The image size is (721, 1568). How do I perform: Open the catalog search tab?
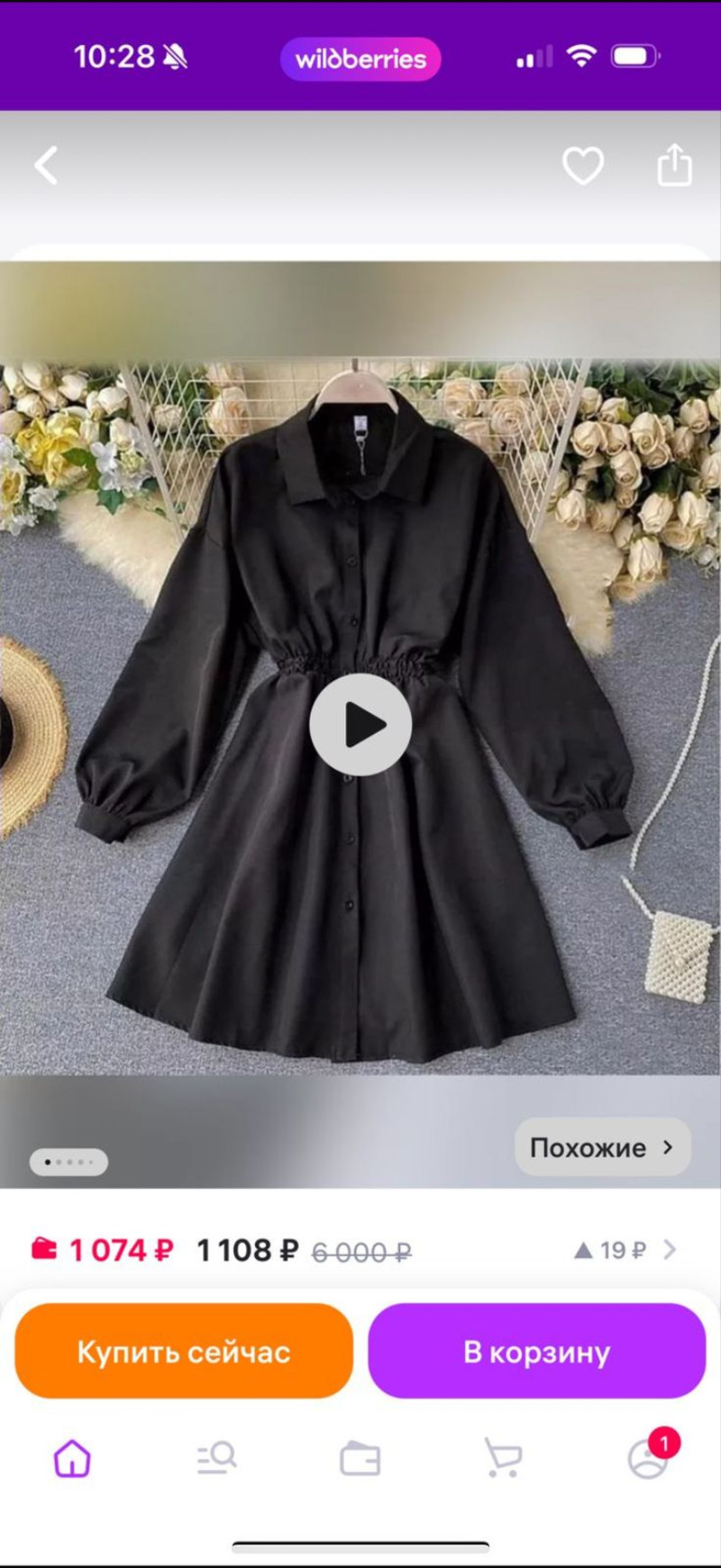216,1458
